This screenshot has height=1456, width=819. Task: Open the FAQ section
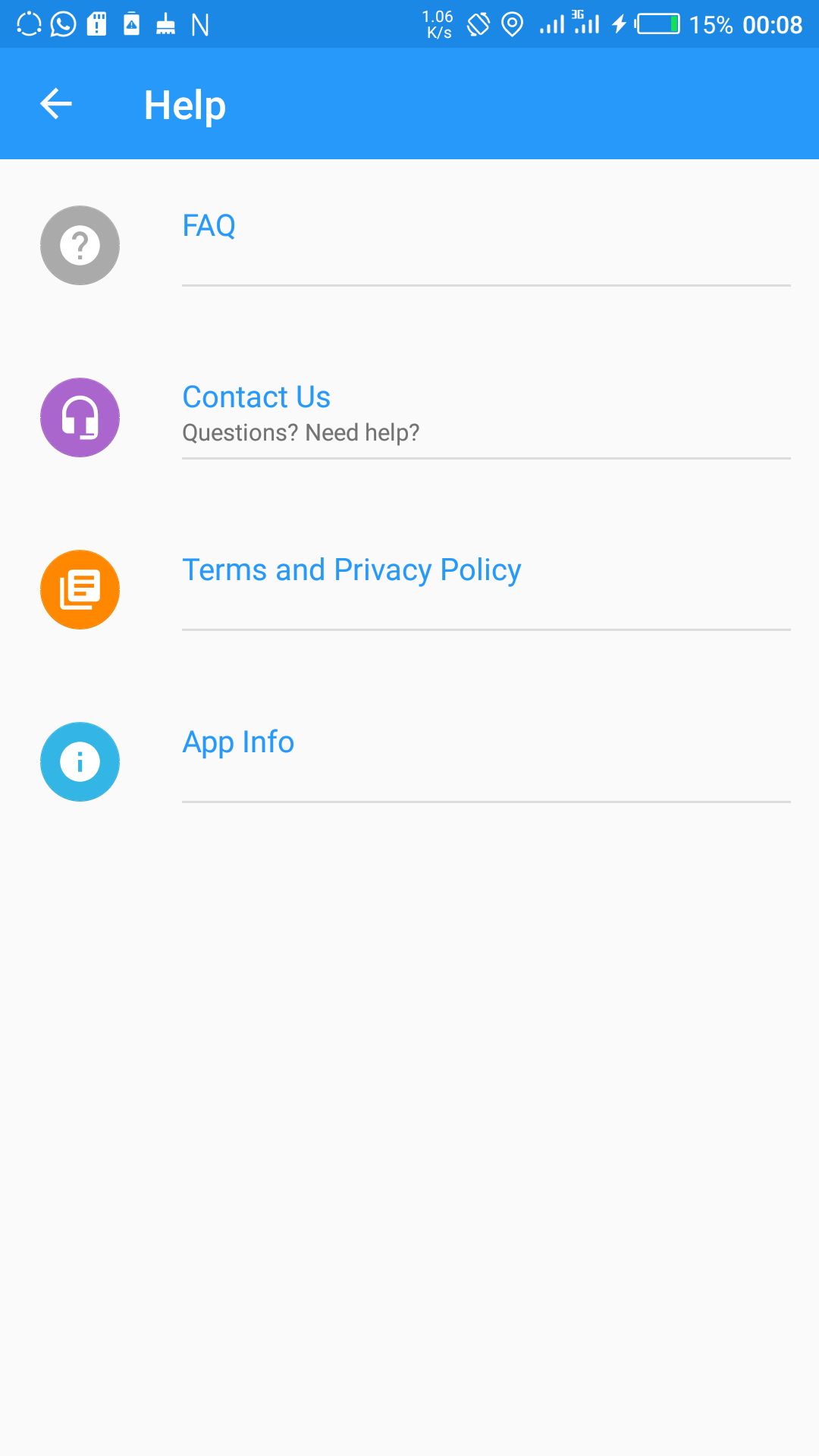tap(409, 246)
